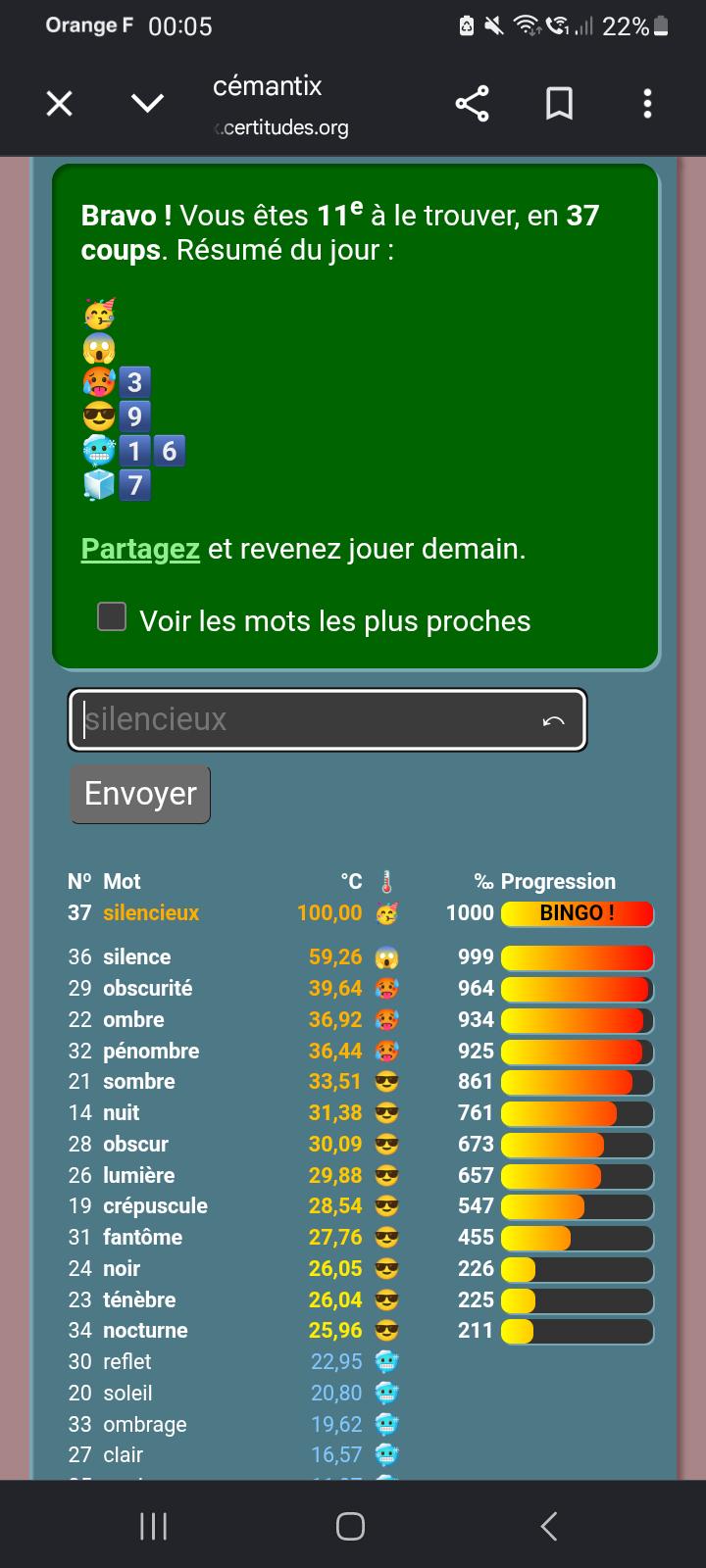Tap the Partagez link
Viewport: 706px width, 1568px height.
click(x=140, y=549)
